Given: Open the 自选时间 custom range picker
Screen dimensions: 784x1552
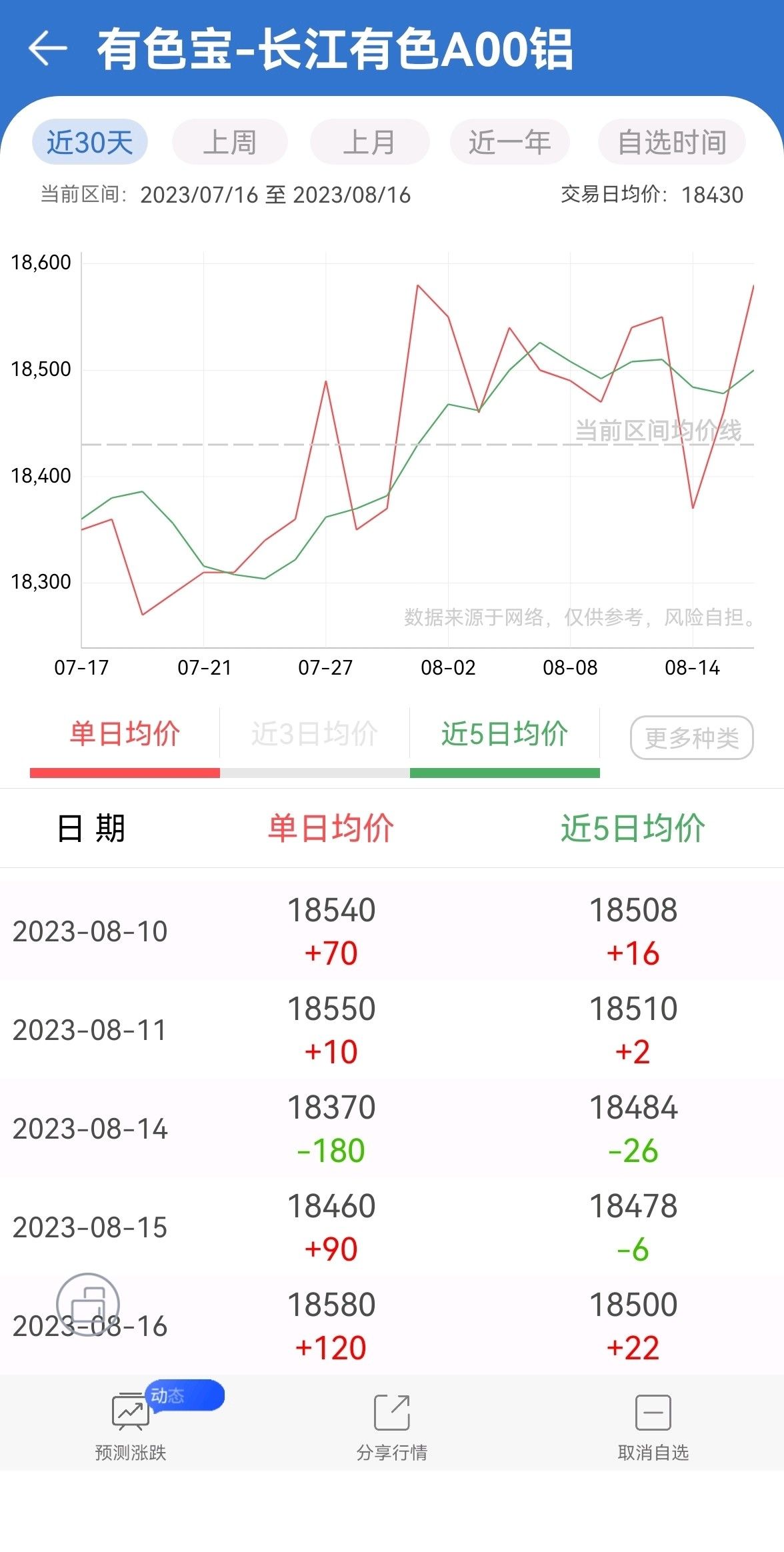Looking at the screenshot, I should pos(672,142).
